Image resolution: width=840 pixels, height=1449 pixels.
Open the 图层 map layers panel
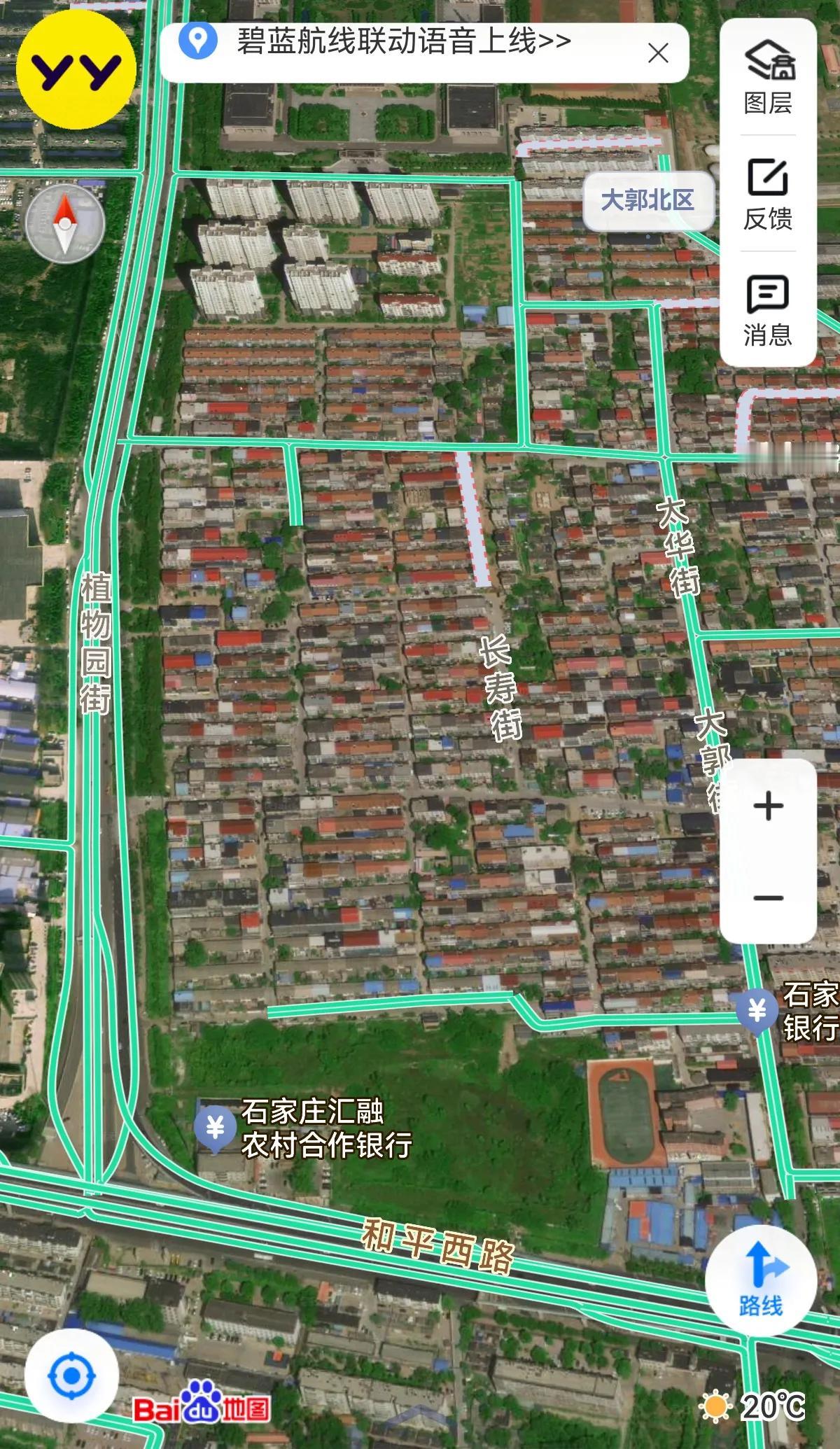coord(768,77)
